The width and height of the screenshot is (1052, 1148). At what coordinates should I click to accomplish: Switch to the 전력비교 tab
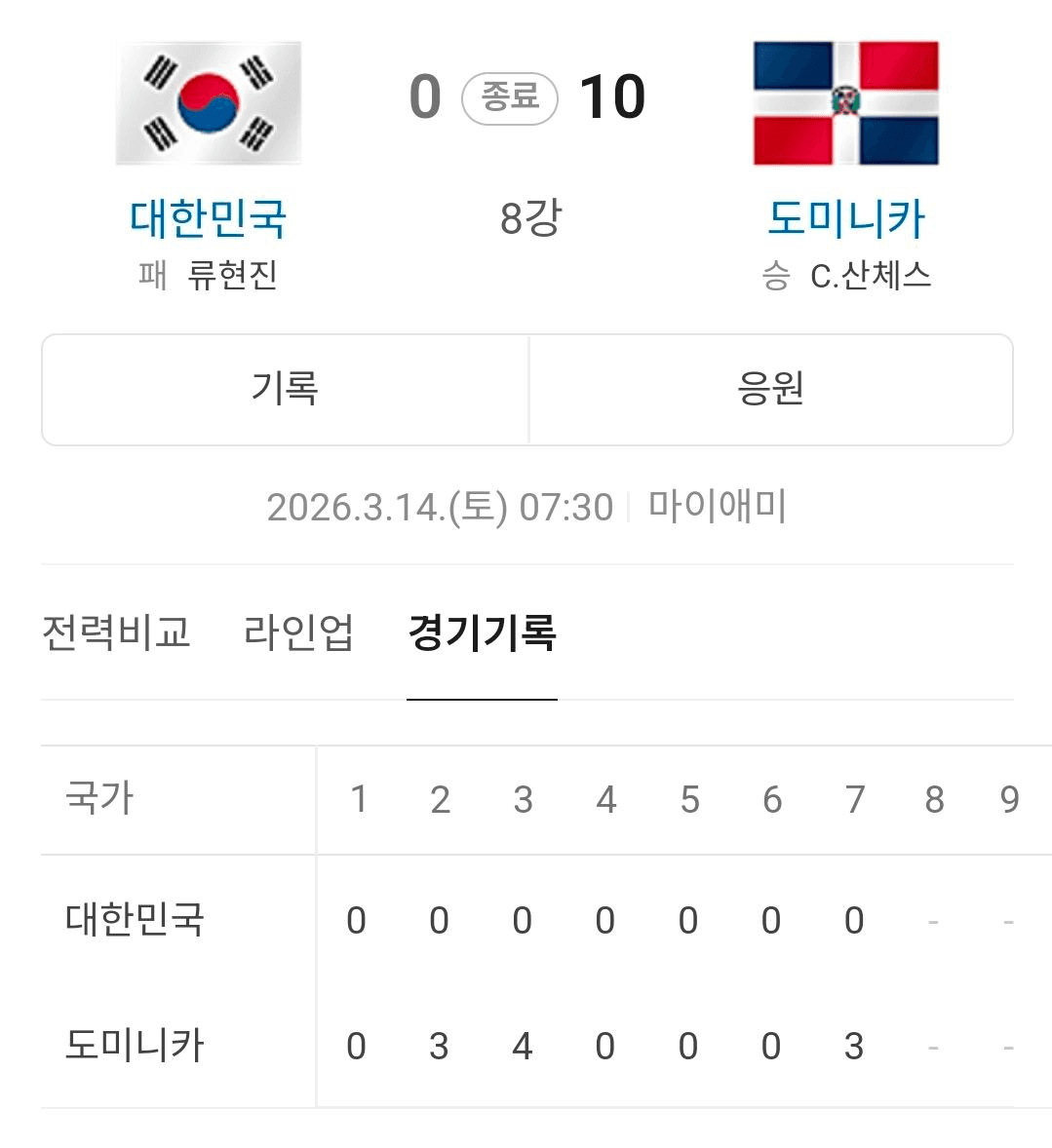[x=116, y=632]
